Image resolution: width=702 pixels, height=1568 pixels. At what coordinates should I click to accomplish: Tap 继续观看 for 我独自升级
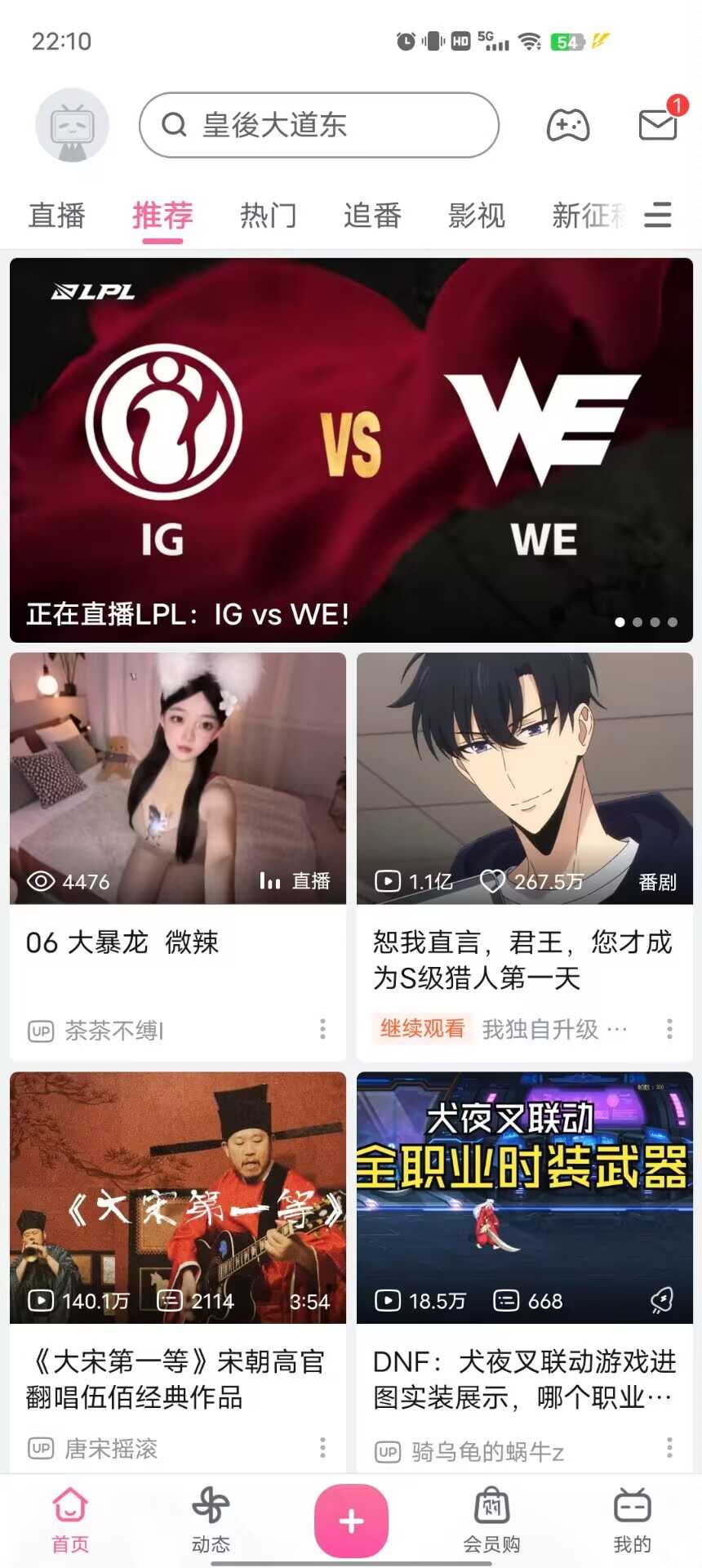(423, 1028)
